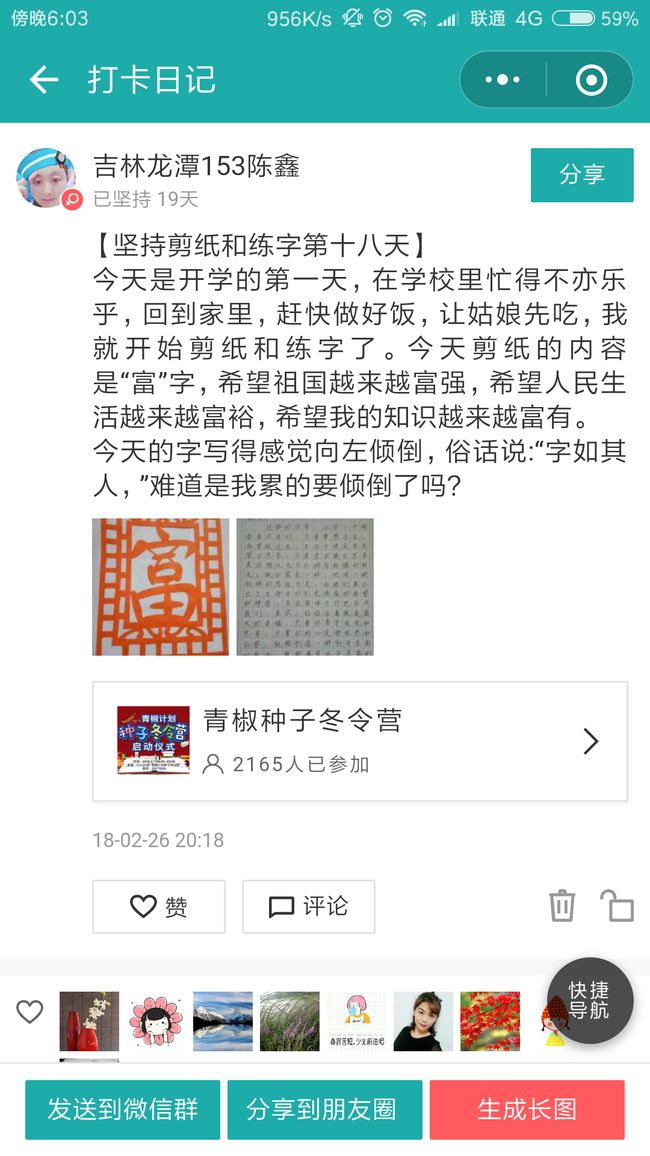Open the 快捷导航 floating button

pyautogui.click(x=590, y=1000)
